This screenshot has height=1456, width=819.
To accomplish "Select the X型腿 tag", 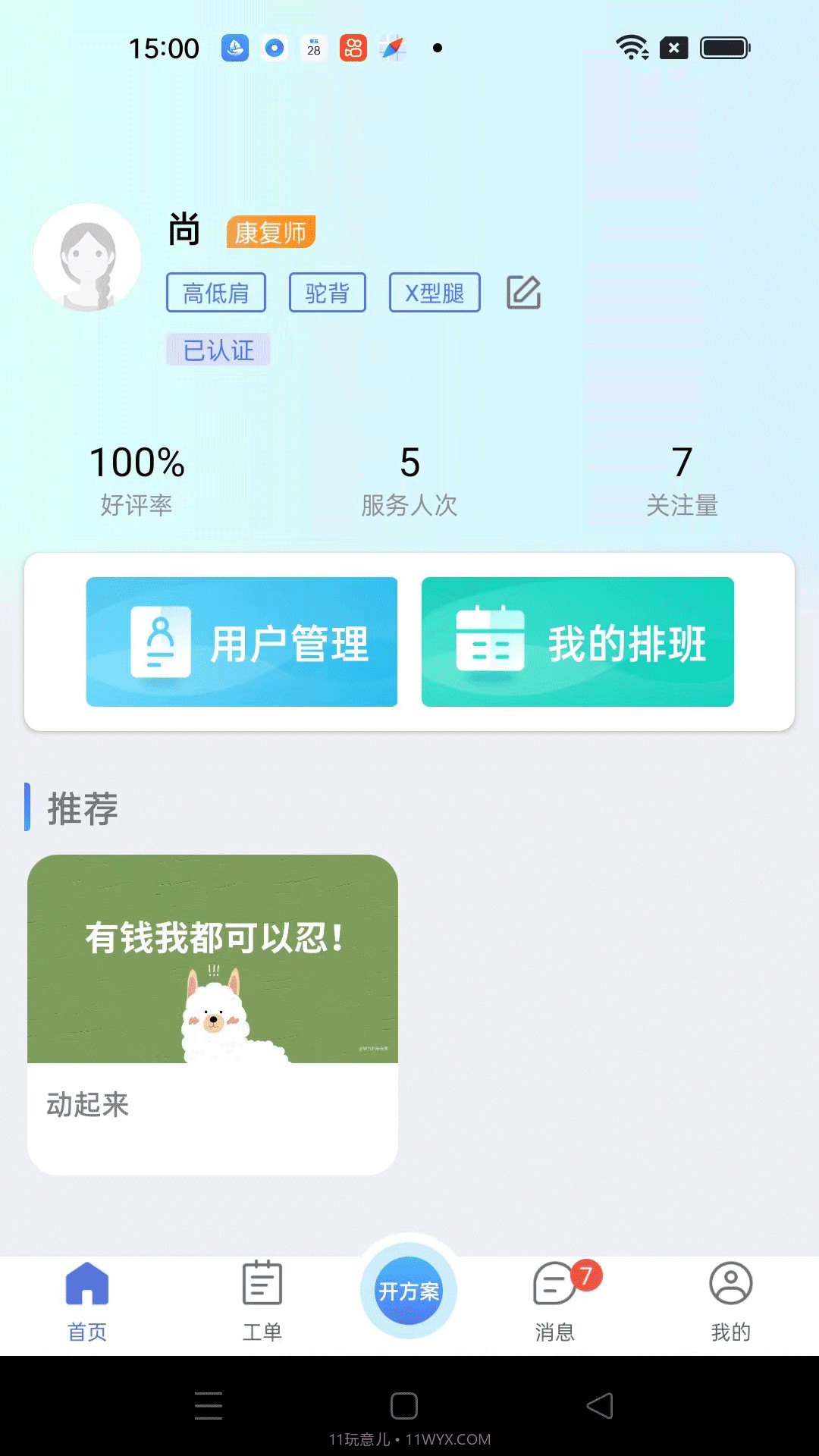I will click(x=434, y=293).
